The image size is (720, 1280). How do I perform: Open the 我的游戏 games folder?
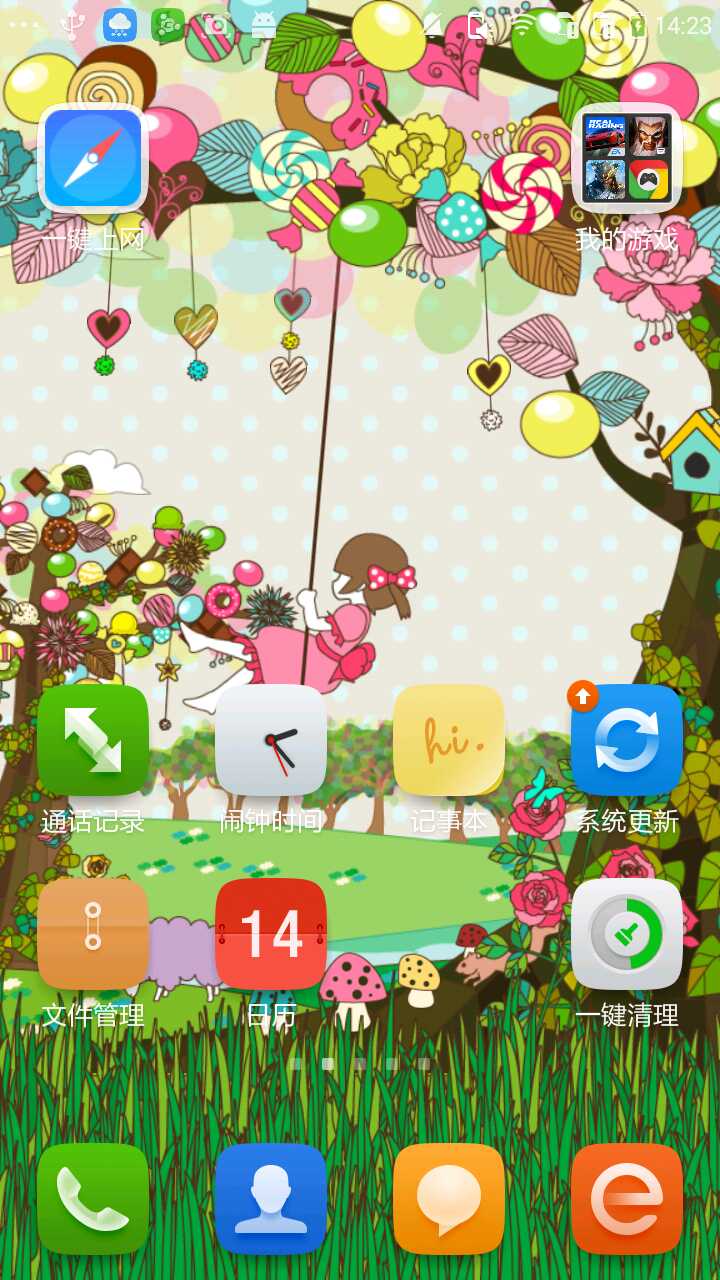627,160
